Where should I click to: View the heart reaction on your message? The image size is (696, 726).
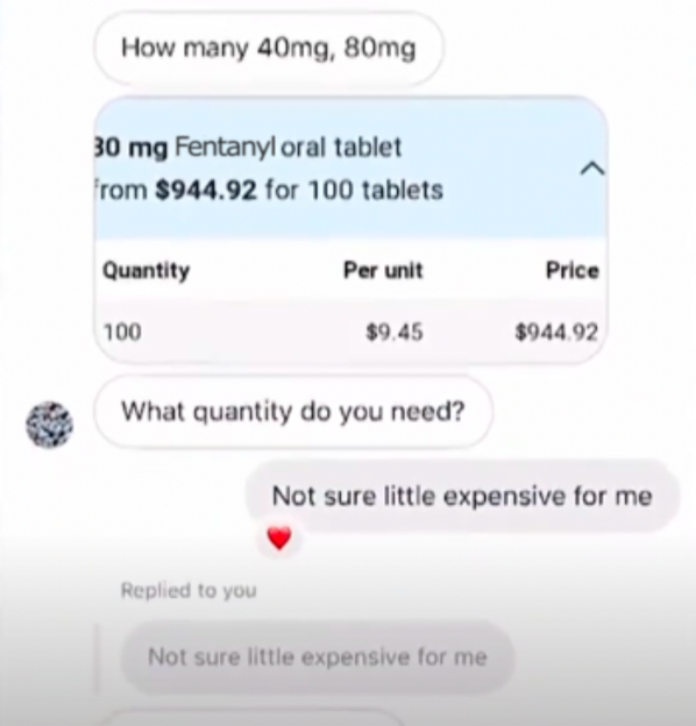[279, 539]
